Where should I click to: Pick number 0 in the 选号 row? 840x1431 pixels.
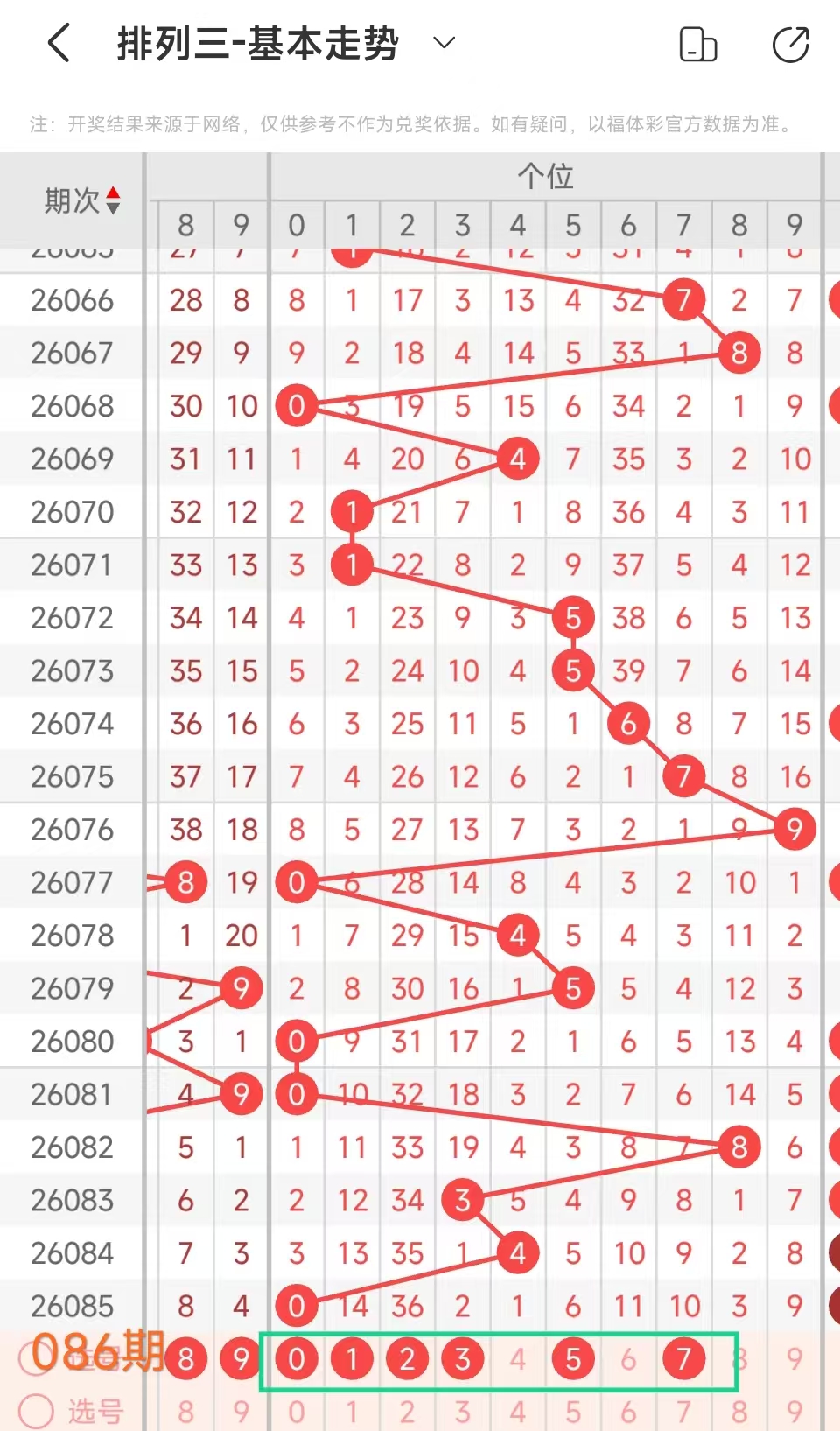click(x=297, y=1411)
